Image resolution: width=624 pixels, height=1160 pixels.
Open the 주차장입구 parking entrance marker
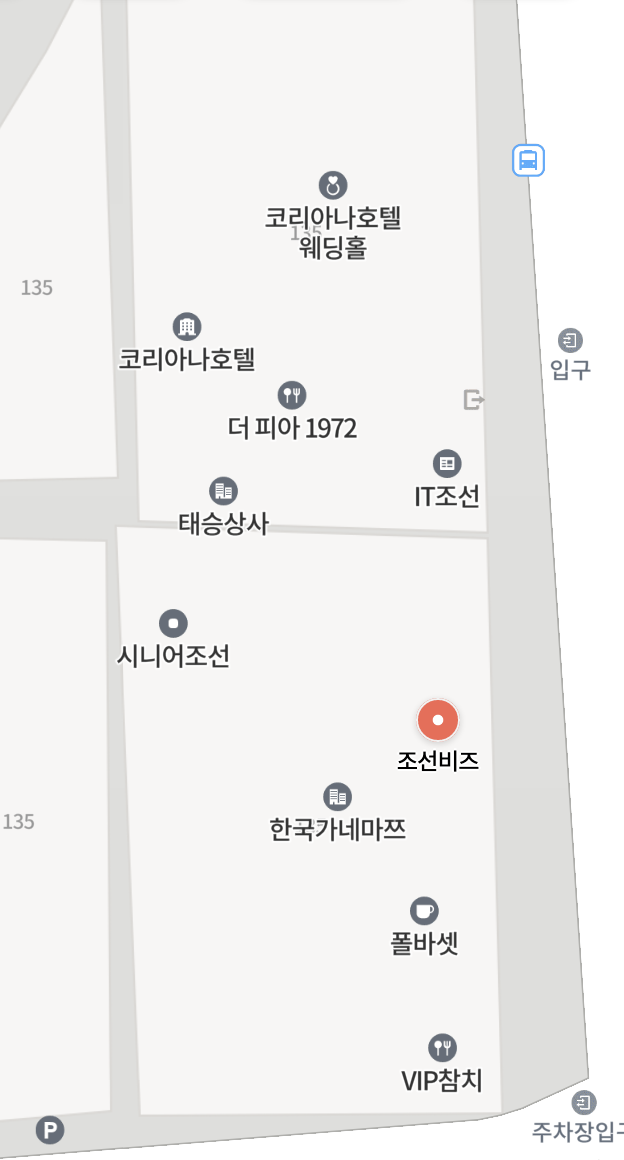584,1103
